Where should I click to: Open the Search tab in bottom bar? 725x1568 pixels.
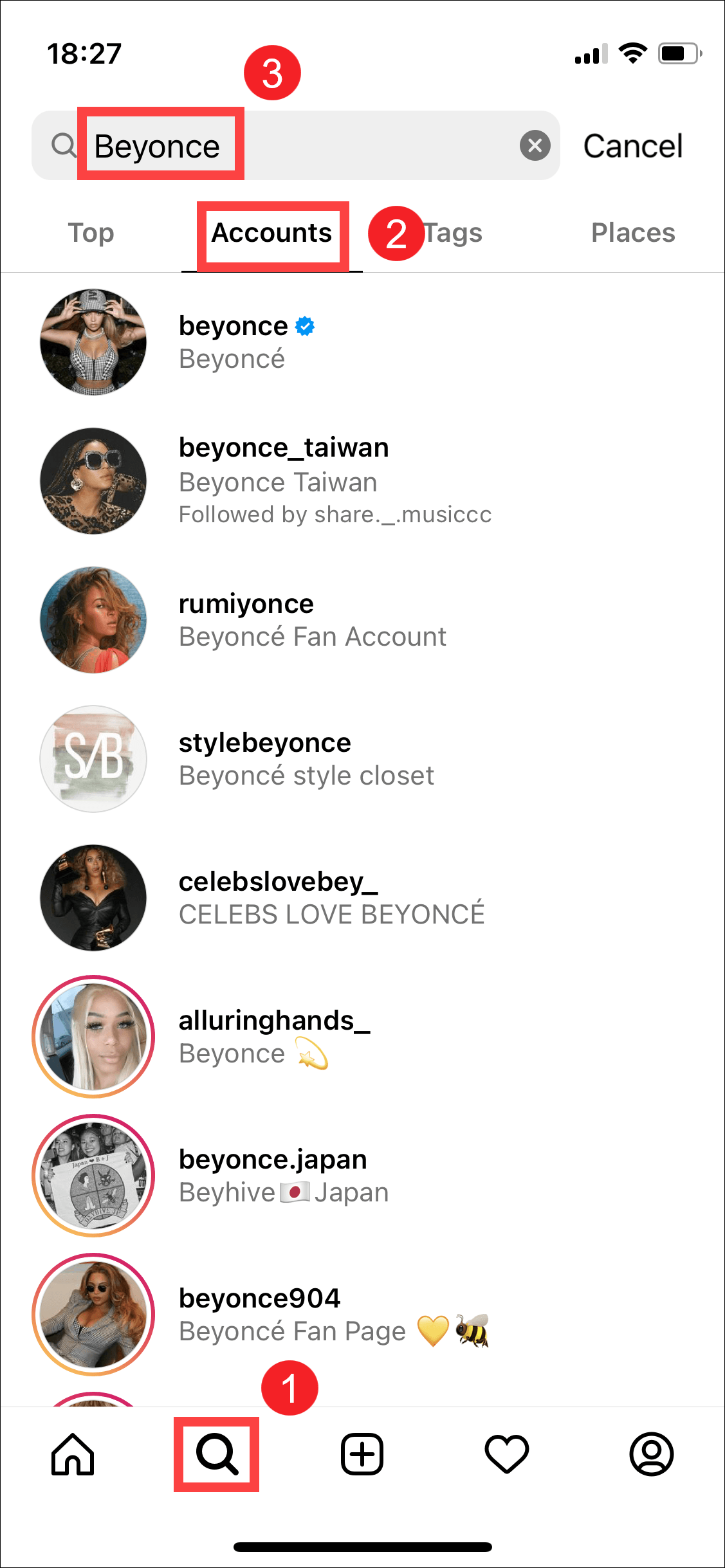click(x=217, y=1454)
